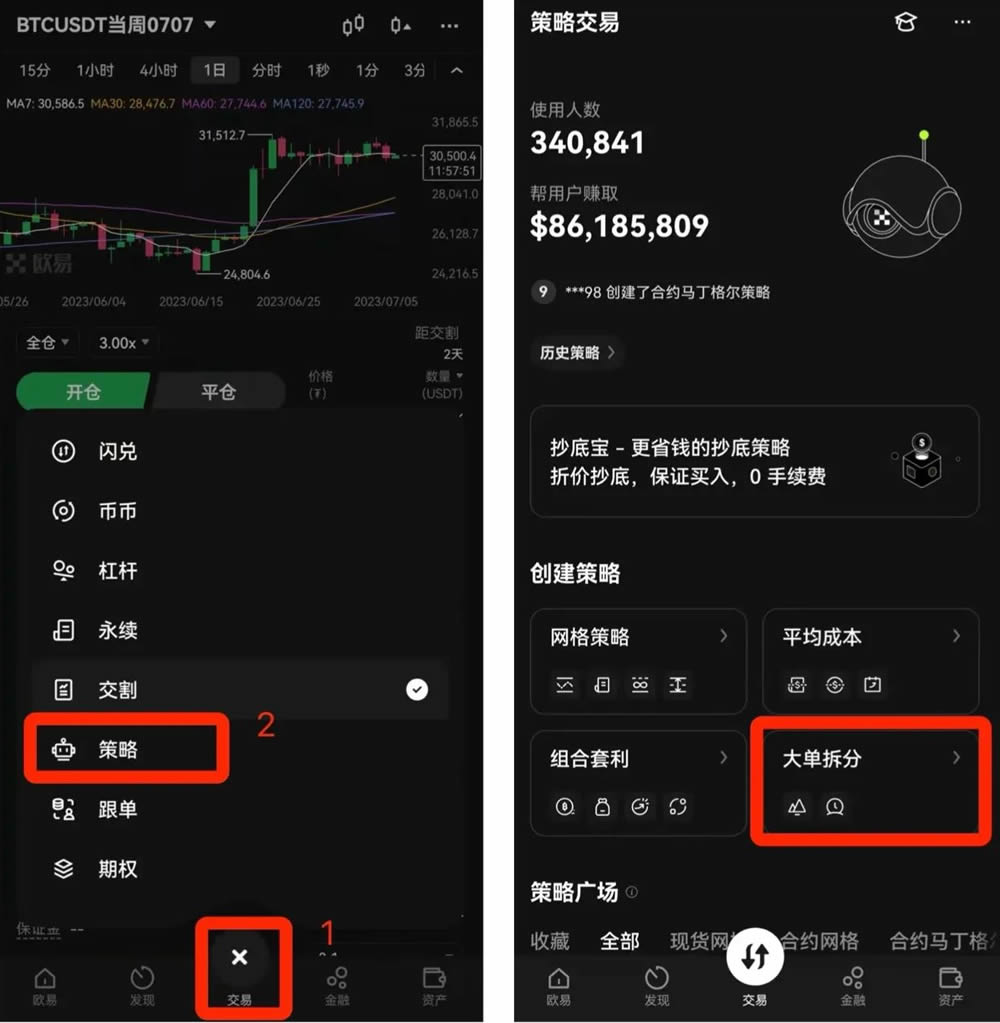The width and height of the screenshot is (1000, 1023).
Task: Expand the 3.00x leverage dropdown
Action: [122, 342]
